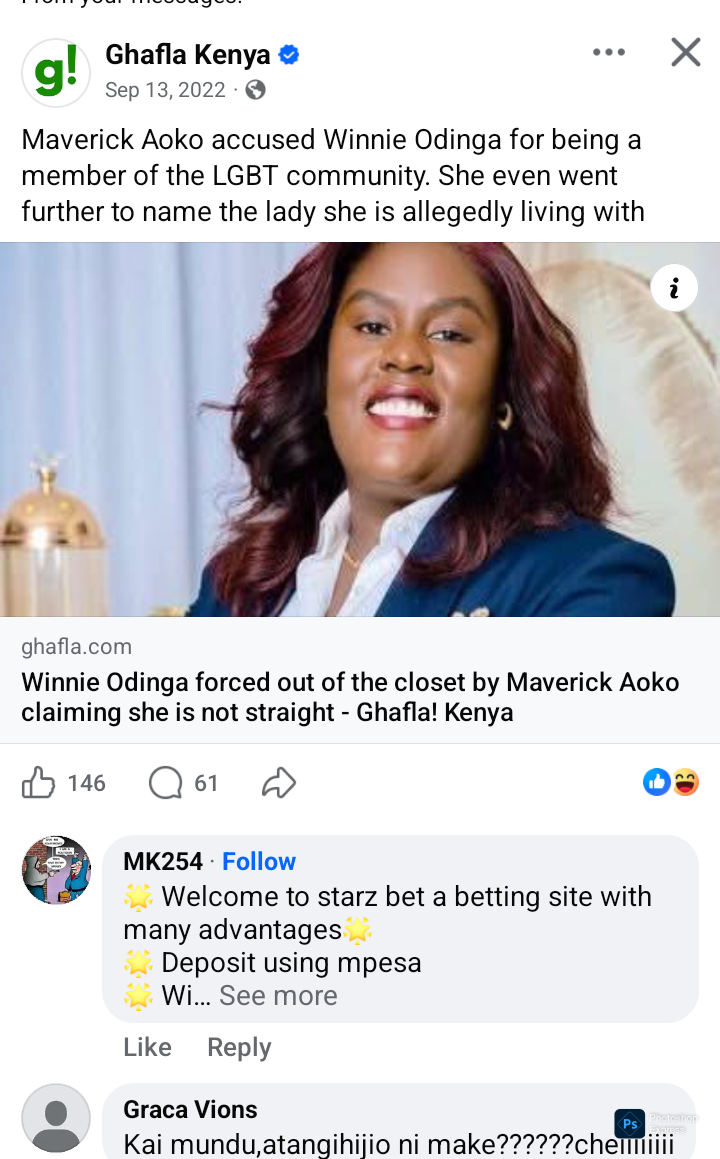This screenshot has width=720, height=1159.
Task: Share this post with the arrow icon
Action: [279, 783]
